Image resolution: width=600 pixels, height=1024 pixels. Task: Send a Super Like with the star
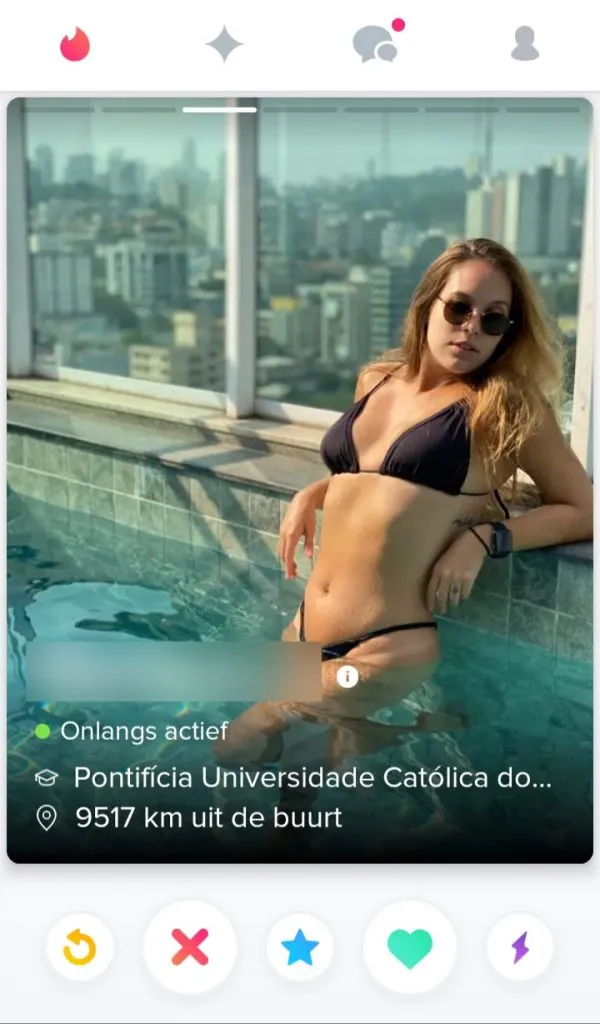300,947
